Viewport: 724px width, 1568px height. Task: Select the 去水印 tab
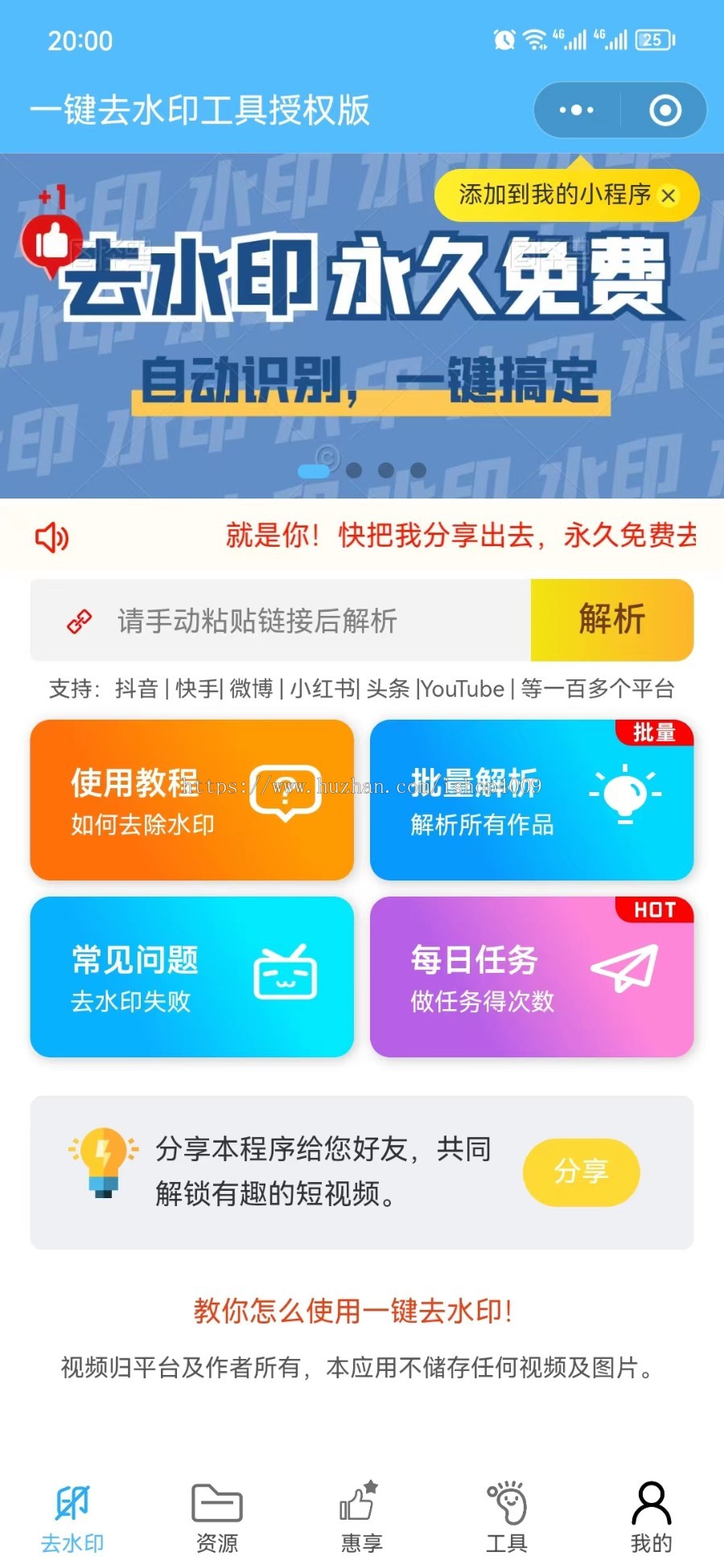(72, 1517)
